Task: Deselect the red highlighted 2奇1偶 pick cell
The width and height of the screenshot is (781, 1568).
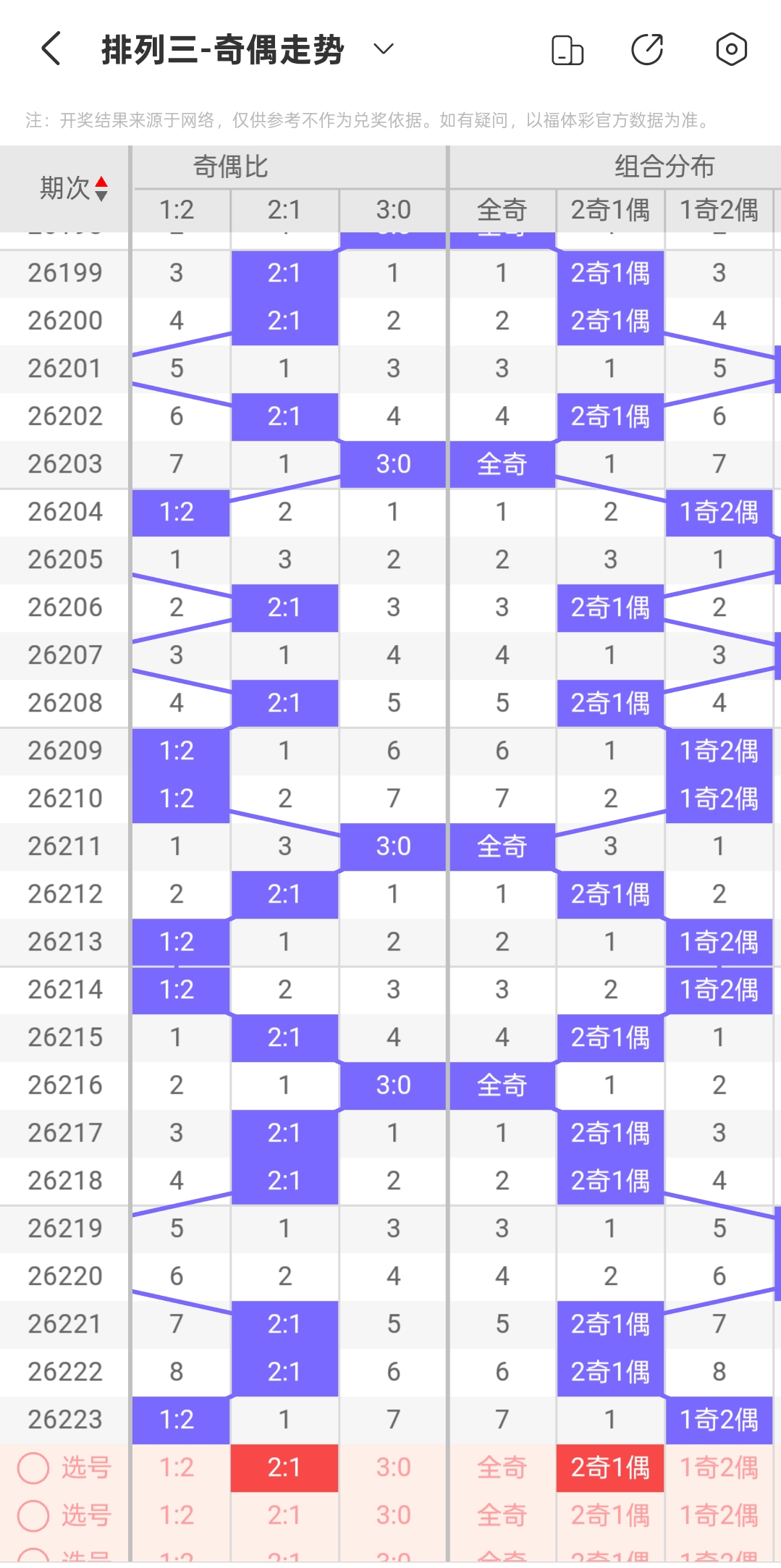Action: click(x=610, y=1467)
